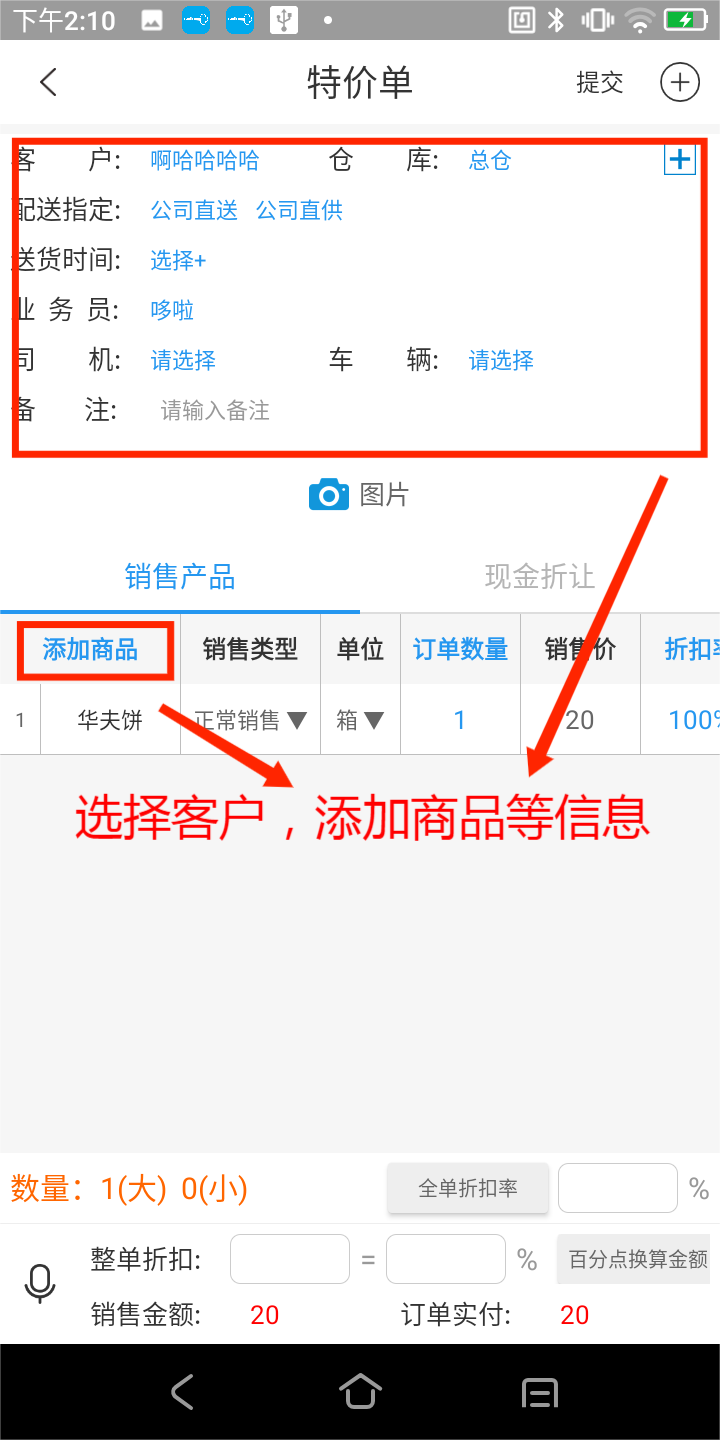Viewport: 720px width, 1440px height.
Task: Go back using the header arrow
Action: pyautogui.click(x=48, y=82)
